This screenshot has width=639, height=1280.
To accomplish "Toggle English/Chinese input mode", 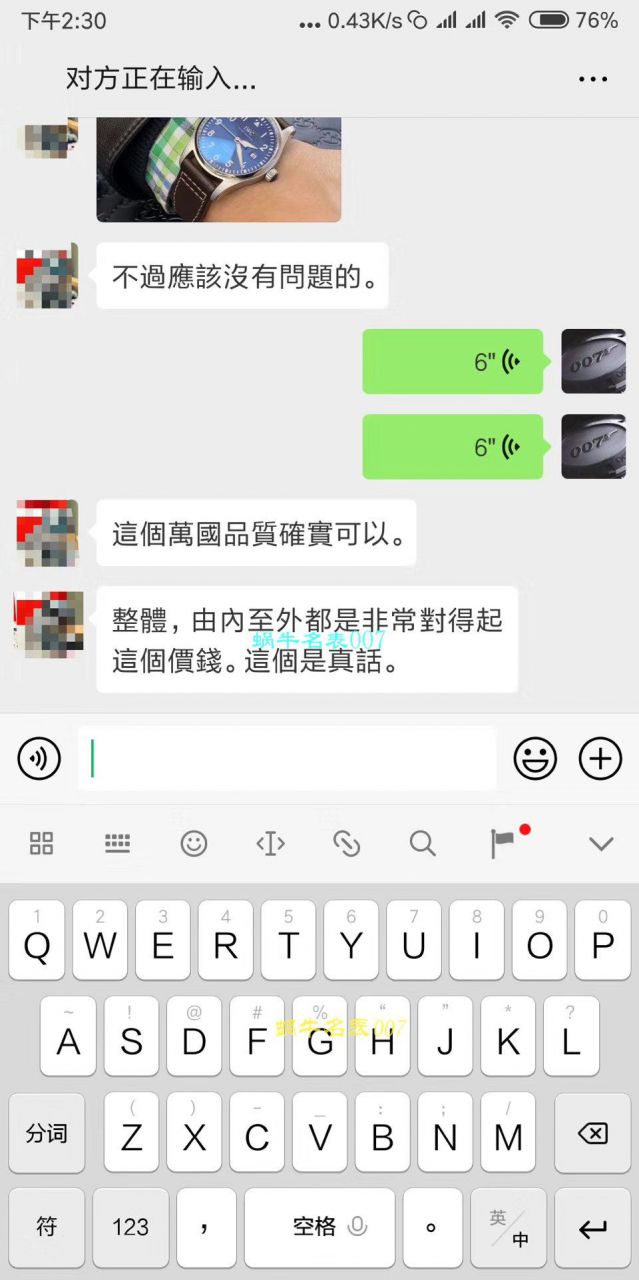I will pyautogui.click(x=510, y=1227).
